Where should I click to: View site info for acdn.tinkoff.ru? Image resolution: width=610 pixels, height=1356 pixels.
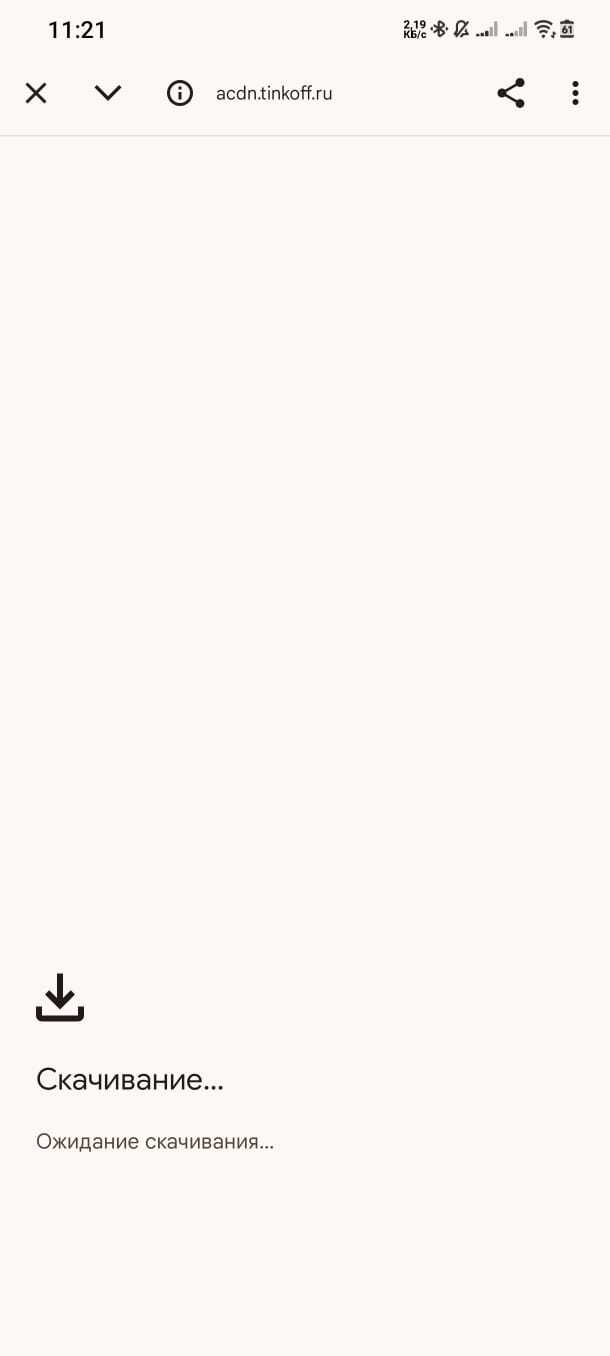[x=180, y=94]
